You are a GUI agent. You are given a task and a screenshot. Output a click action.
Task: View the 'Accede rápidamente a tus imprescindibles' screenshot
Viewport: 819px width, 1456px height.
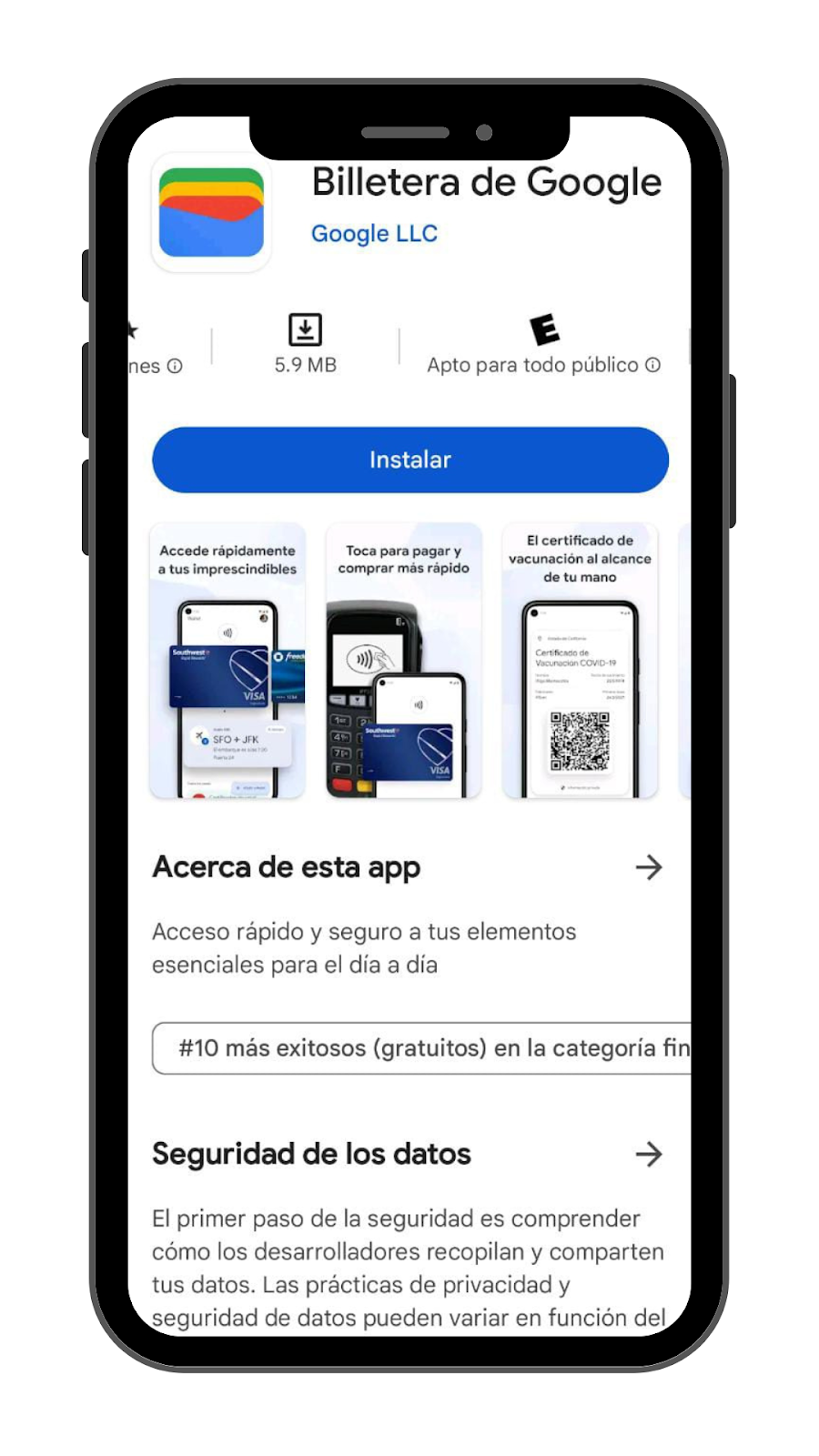click(x=227, y=661)
